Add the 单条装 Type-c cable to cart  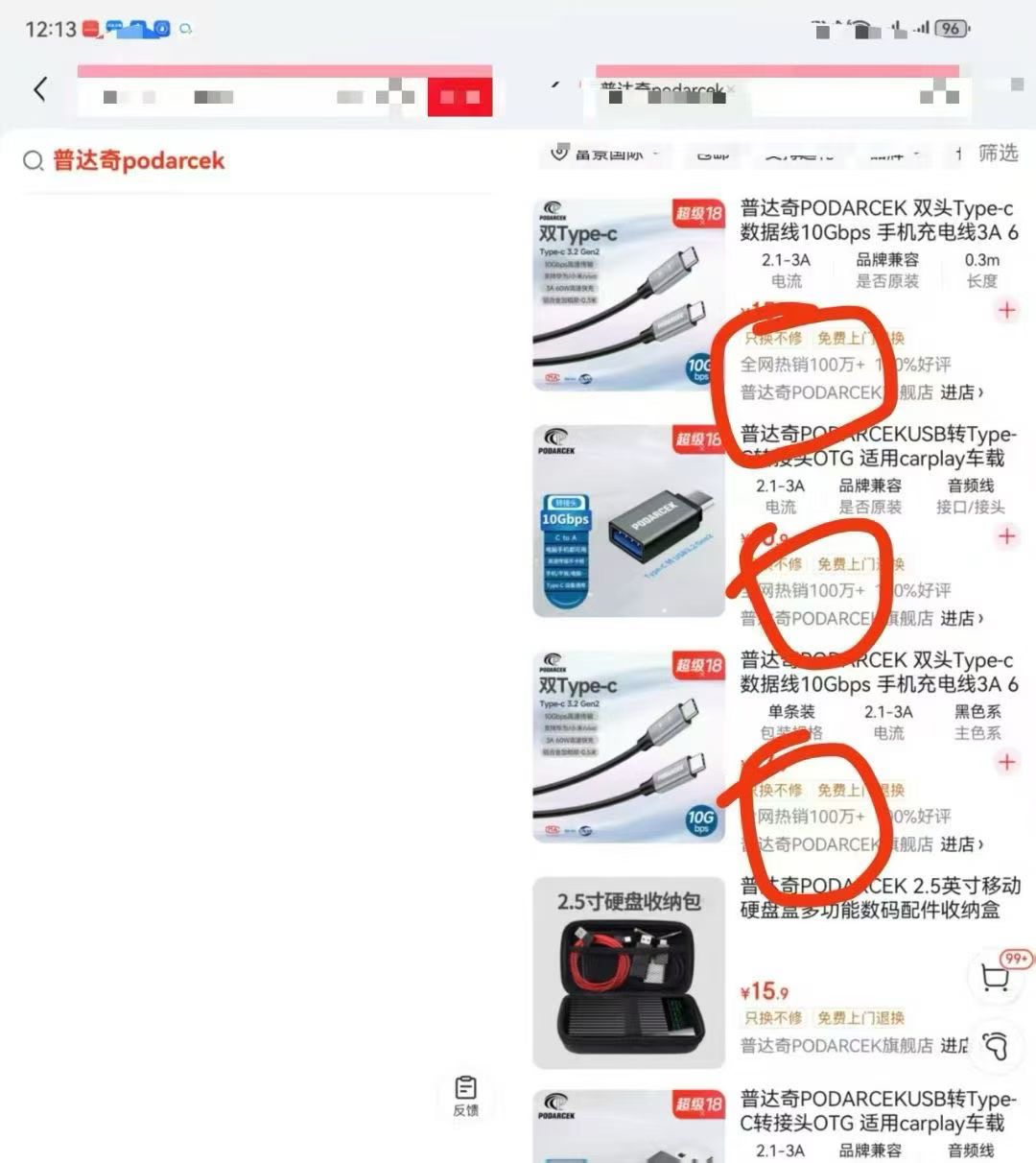pyautogui.click(x=1006, y=762)
